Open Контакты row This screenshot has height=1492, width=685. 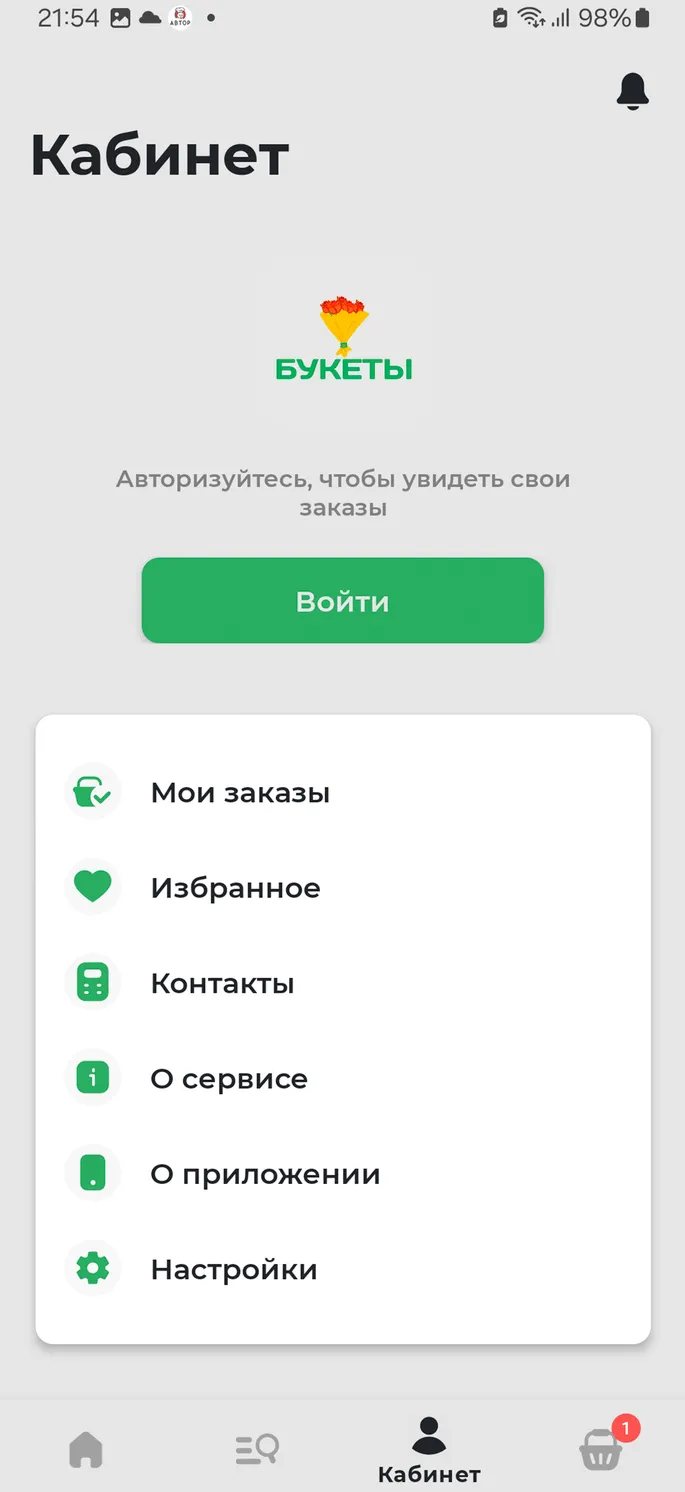343,983
